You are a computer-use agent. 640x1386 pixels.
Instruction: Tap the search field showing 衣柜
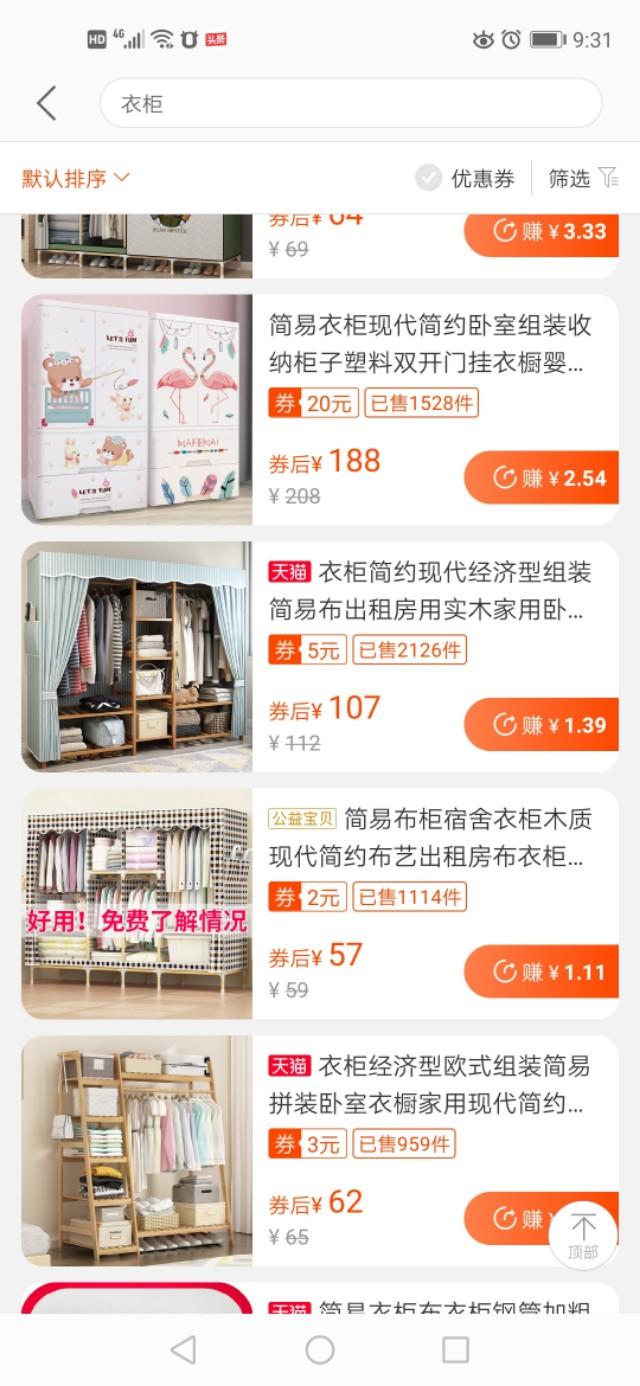pos(351,103)
